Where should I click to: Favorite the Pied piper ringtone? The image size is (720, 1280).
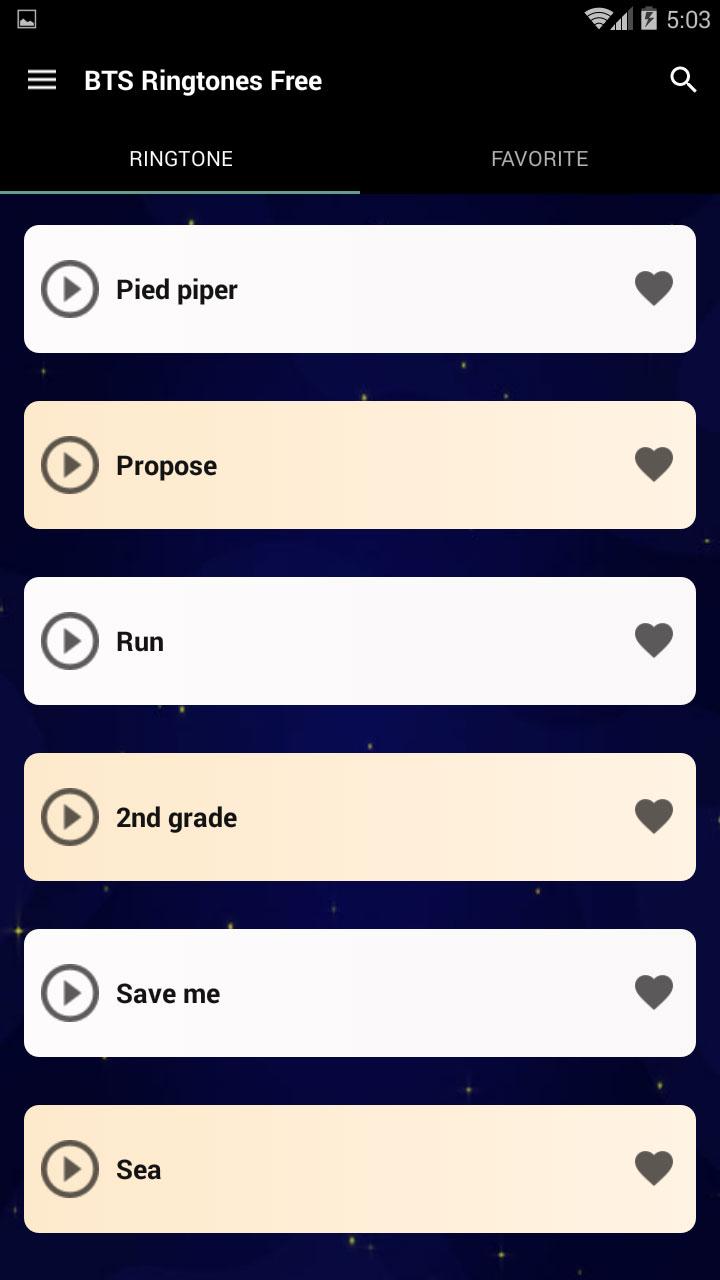tap(654, 289)
